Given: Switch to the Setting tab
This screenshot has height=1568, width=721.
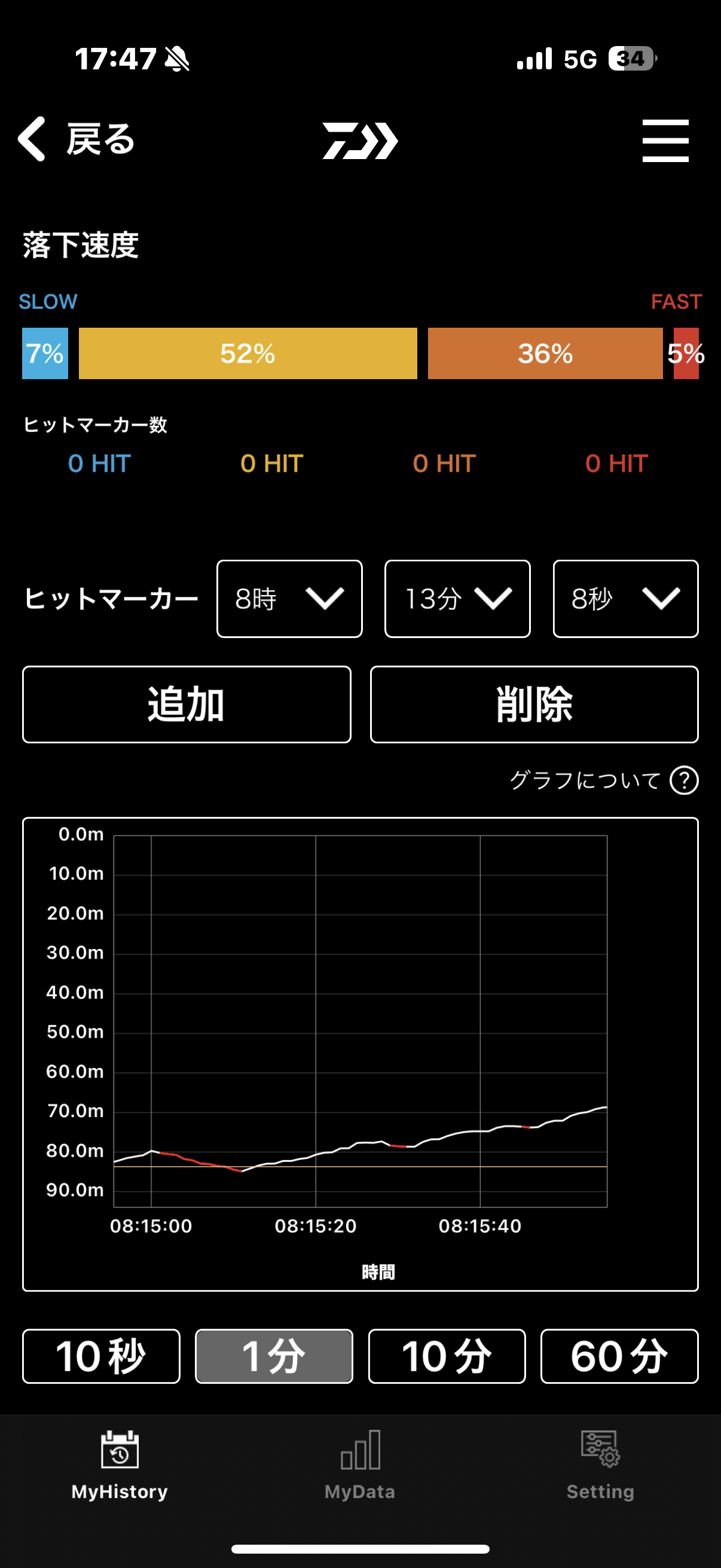Looking at the screenshot, I should (600, 1465).
